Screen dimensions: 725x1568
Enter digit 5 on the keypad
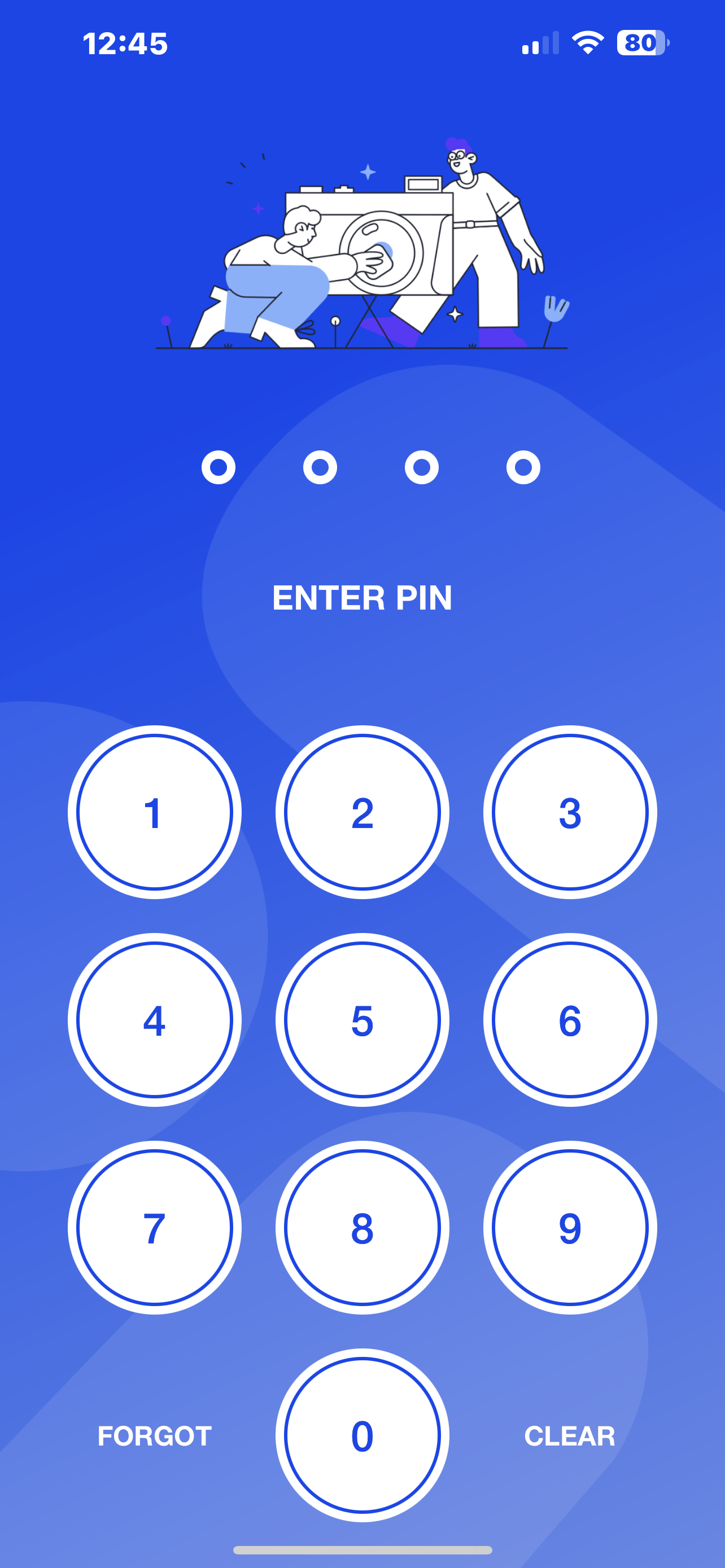tap(362, 1019)
